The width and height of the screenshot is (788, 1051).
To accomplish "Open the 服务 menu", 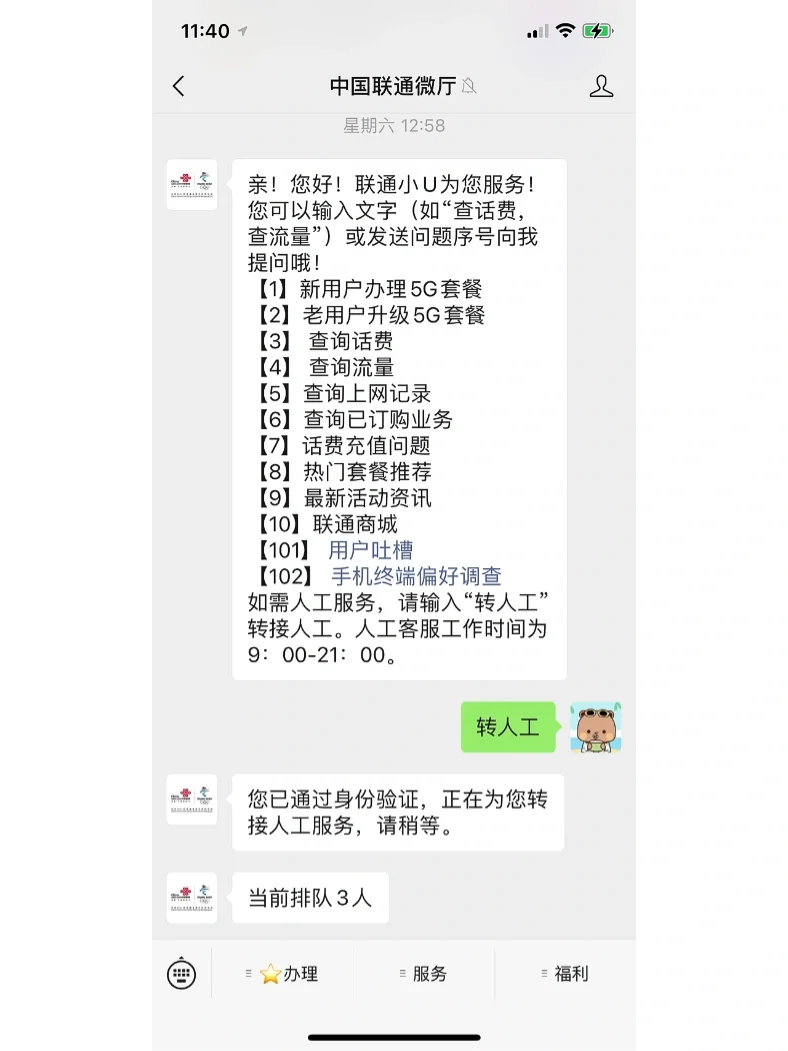I will click(424, 973).
